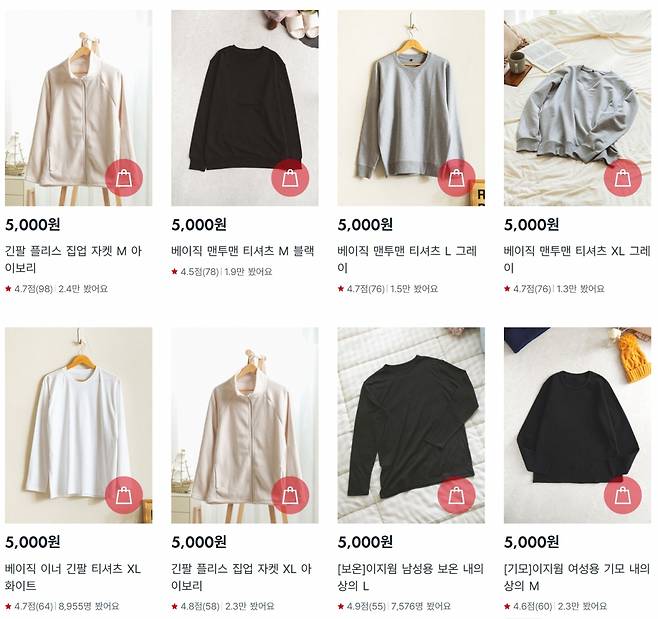Add 긴팔 플리스 집업 자켓 M 아이보리 to cart
Image resolution: width=658 pixels, height=619 pixels.
point(124,178)
